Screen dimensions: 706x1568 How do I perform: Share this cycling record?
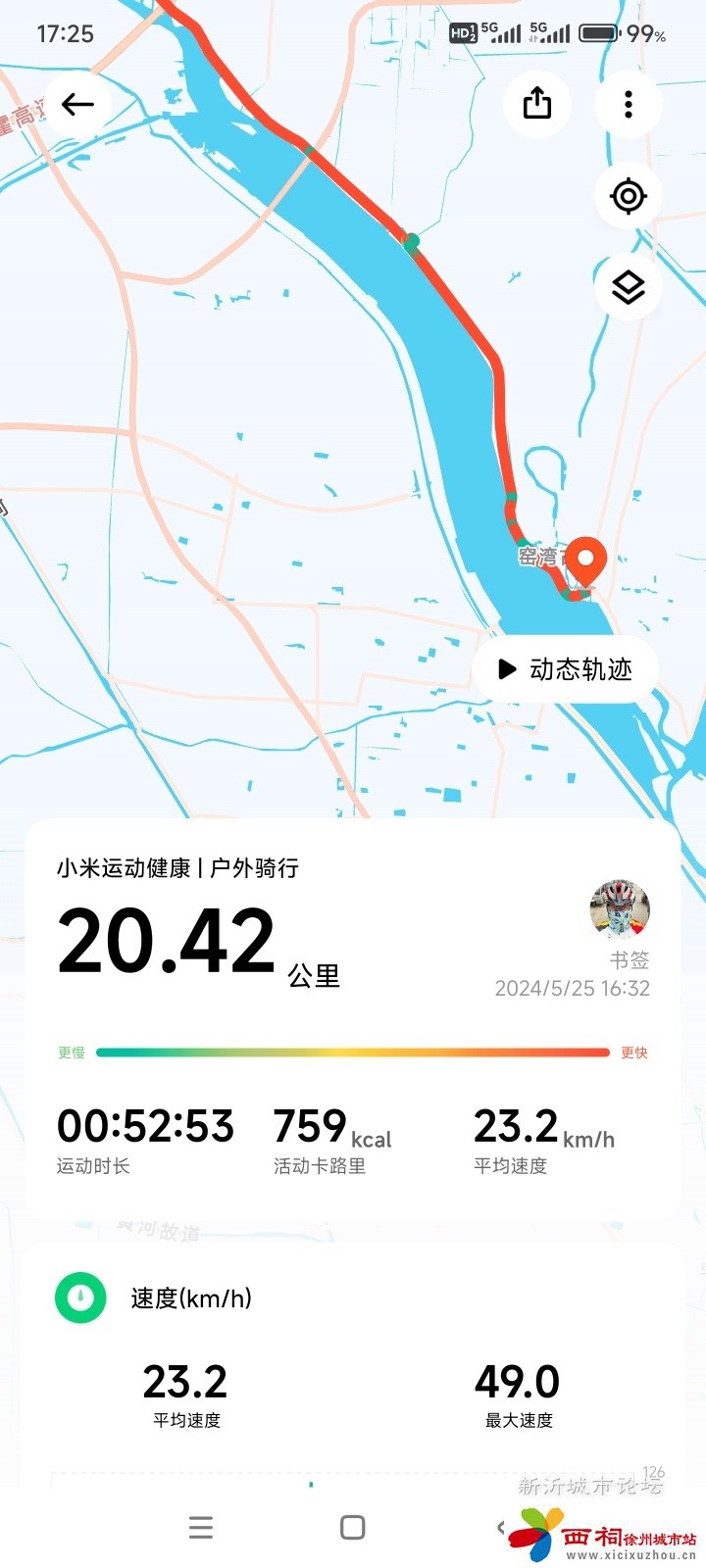pos(536,104)
